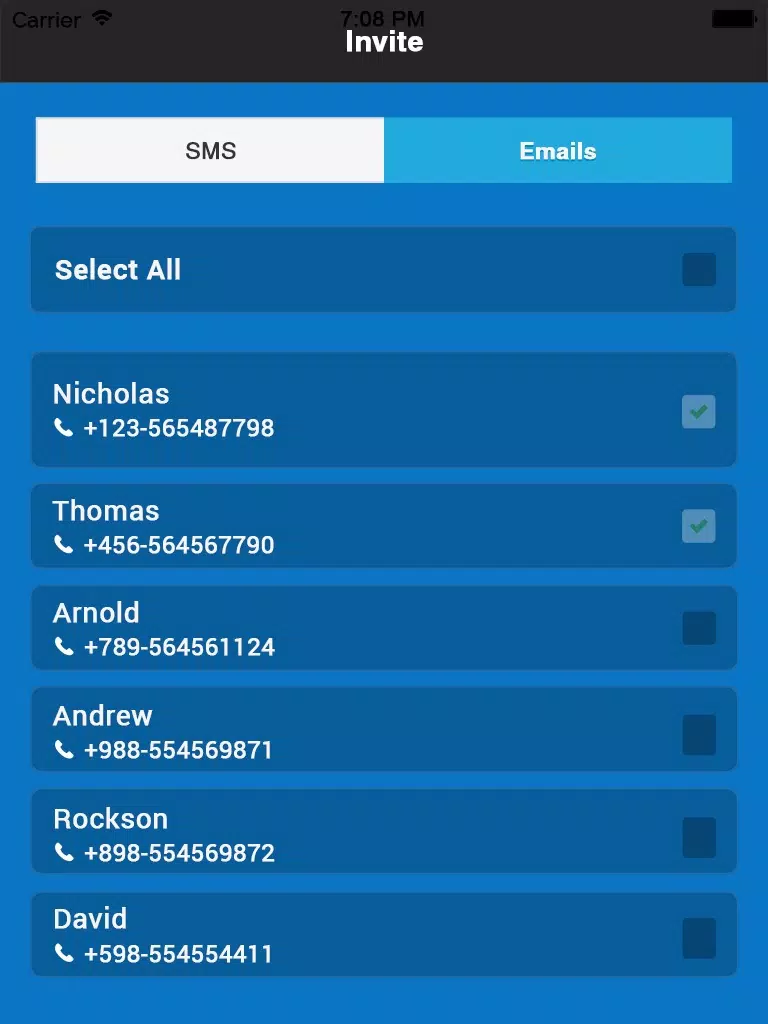Check the Select All checkbox
This screenshot has width=768, height=1024.
click(699, 270)
